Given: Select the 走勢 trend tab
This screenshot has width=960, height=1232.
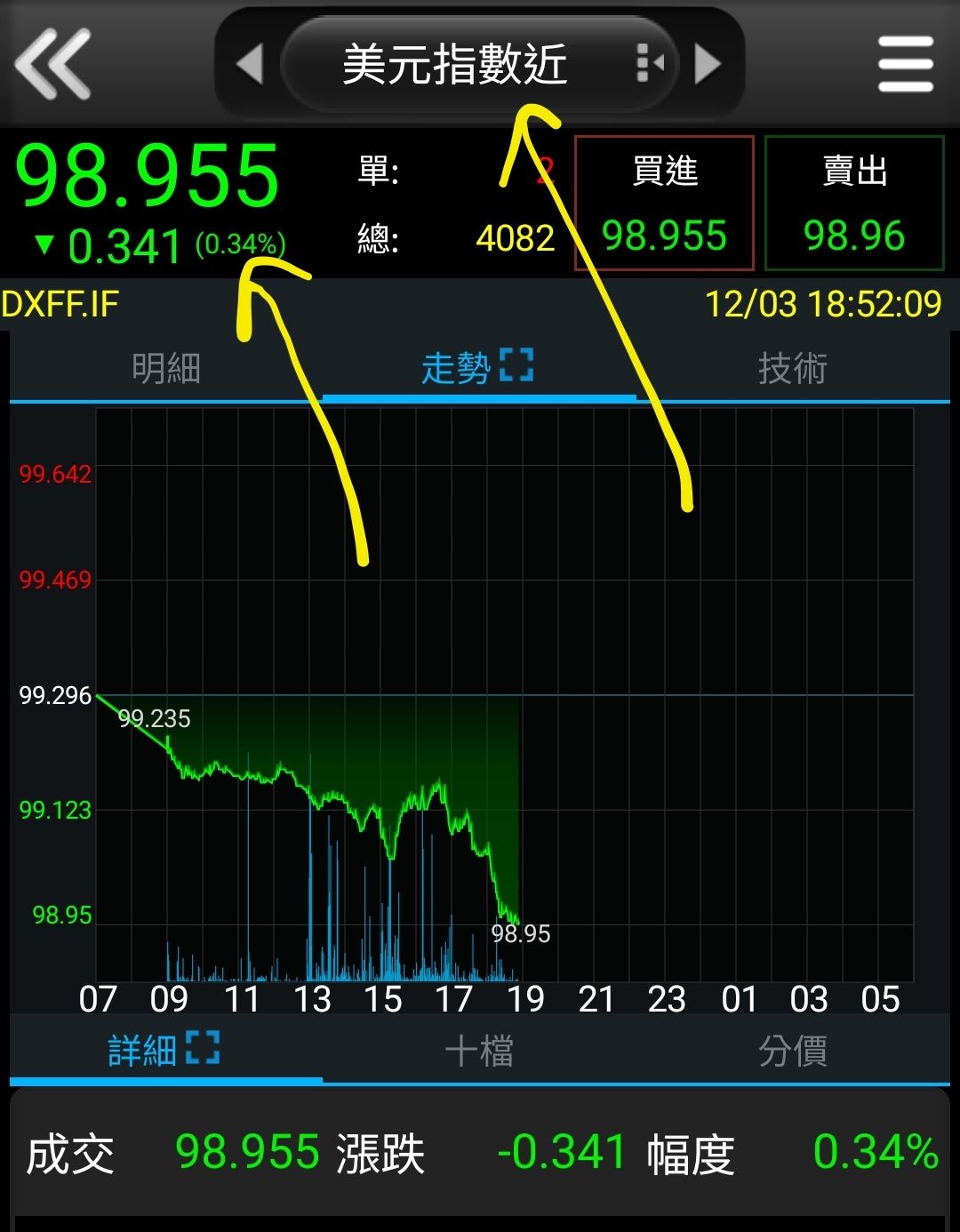Looking at the screenshot, I should coord(477,368).
